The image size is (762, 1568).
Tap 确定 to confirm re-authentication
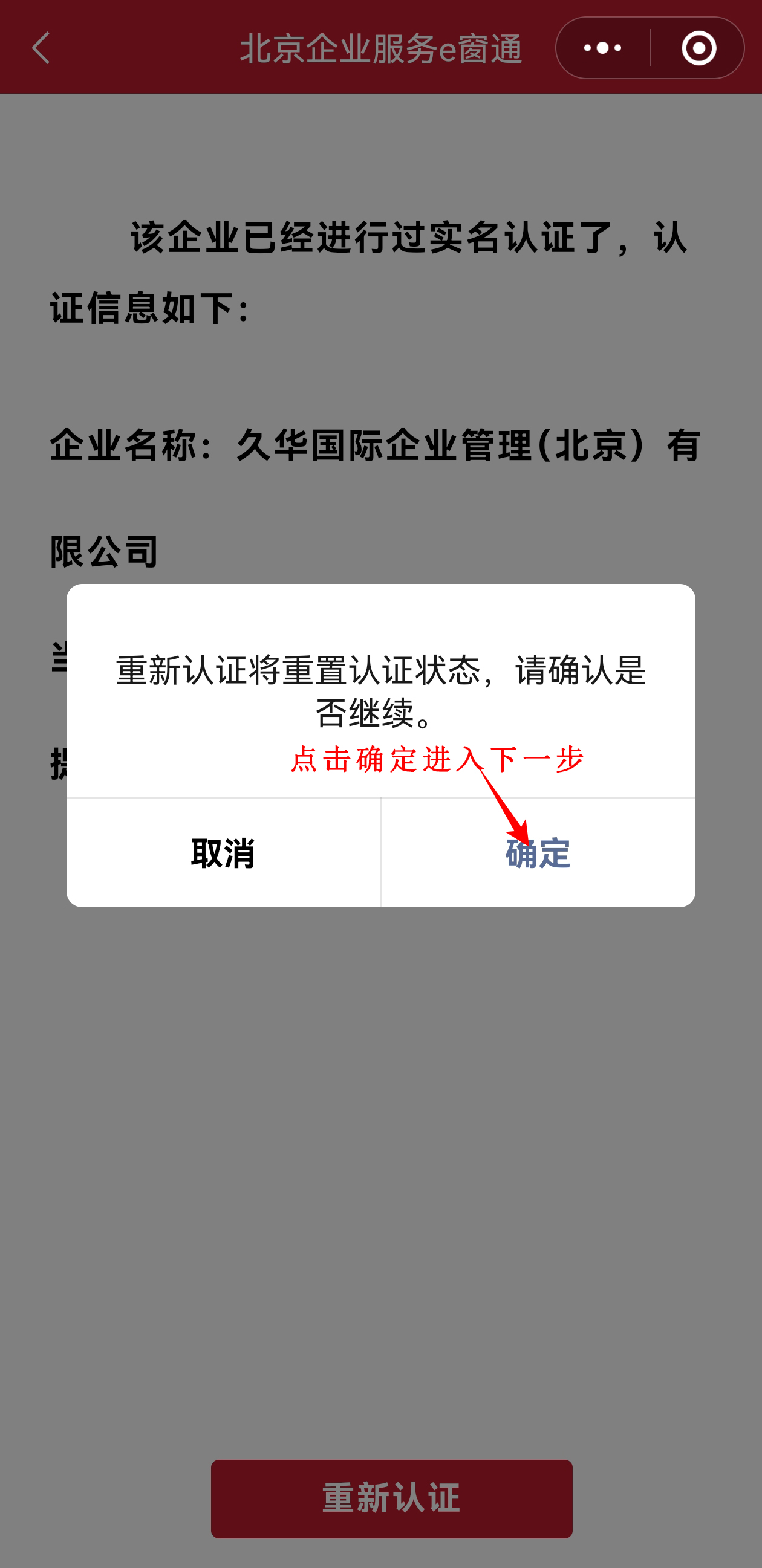(x=538, y=853)
